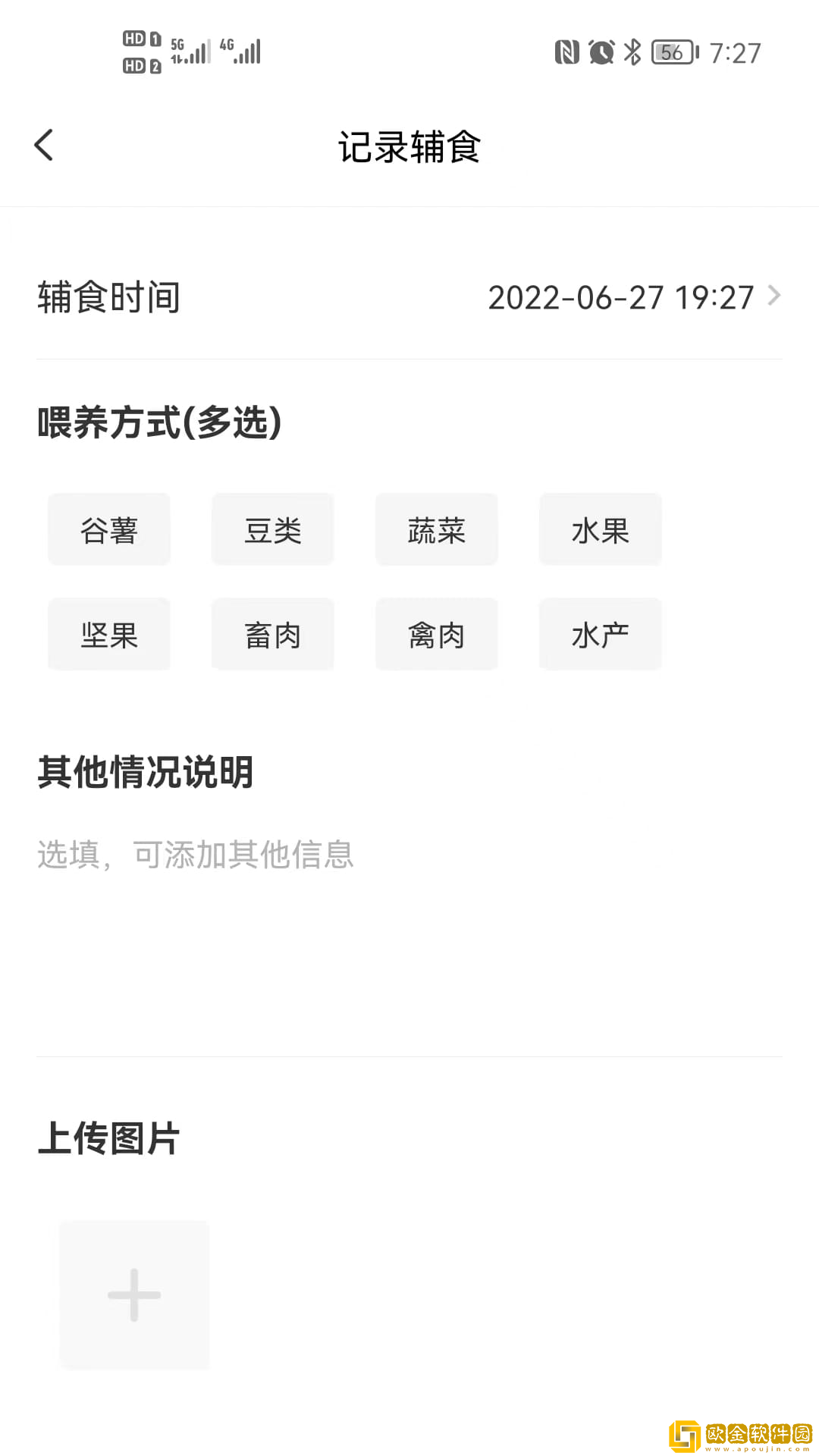
Task: Select the 豆类 option button
Action: click(272, 529)
